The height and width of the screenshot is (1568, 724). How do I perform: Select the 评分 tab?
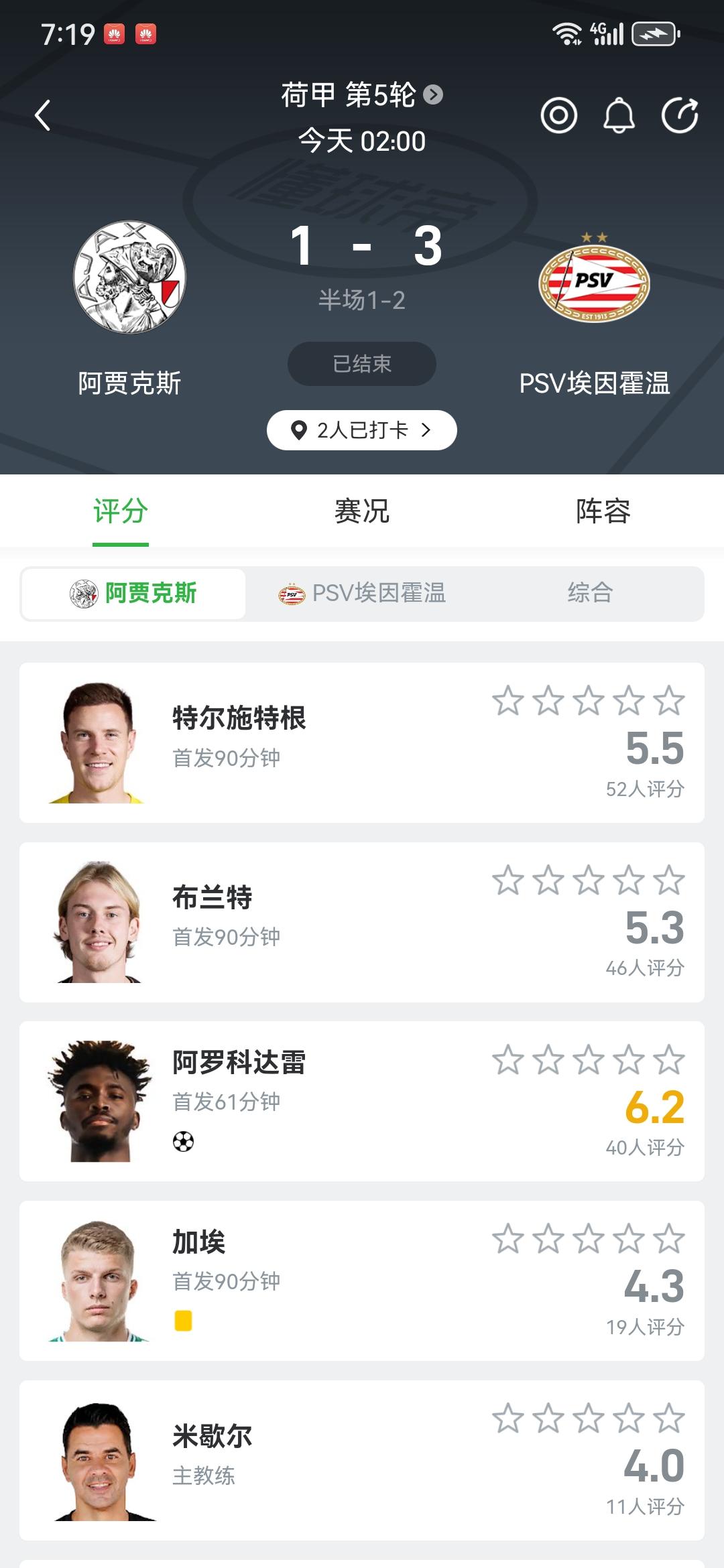pos(121,511)
